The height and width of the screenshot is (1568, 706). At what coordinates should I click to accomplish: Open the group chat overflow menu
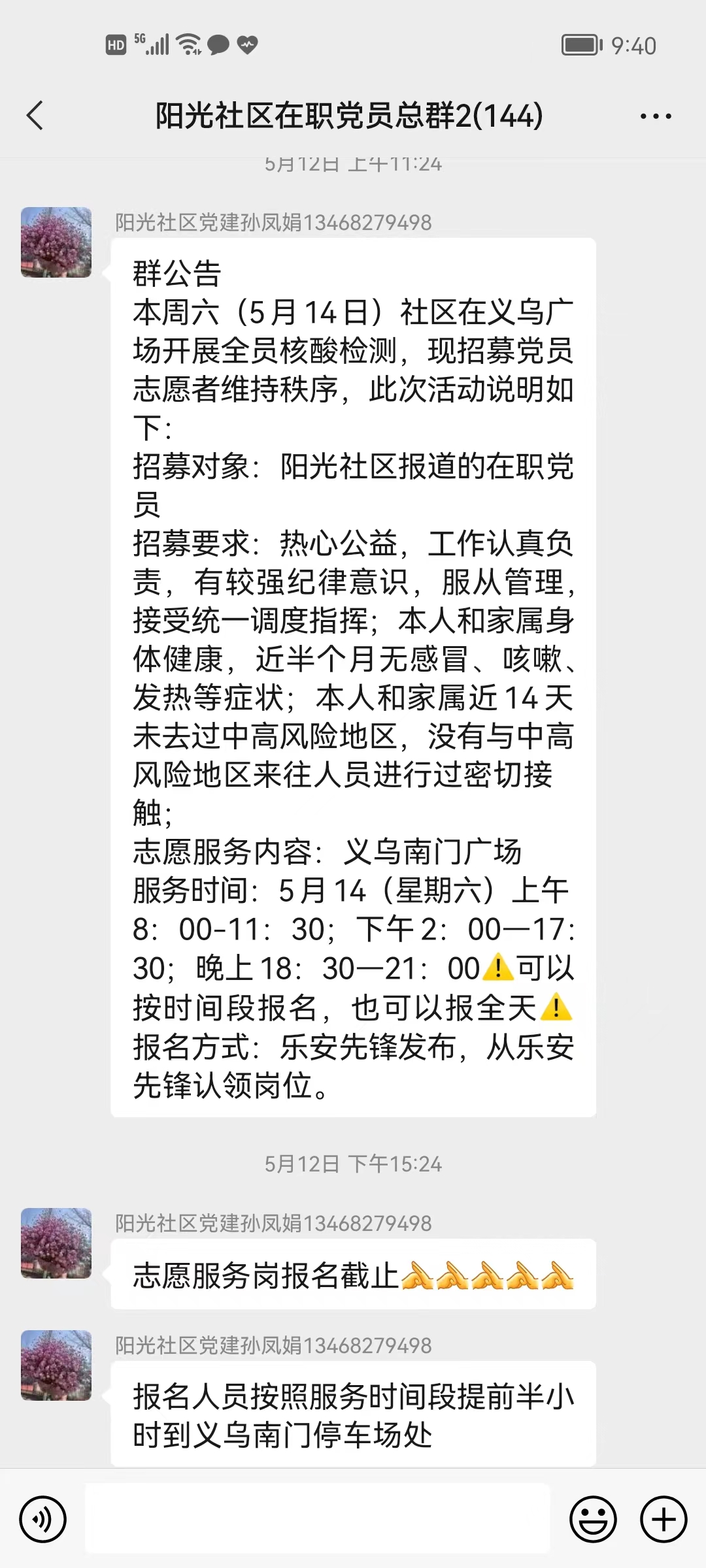point(656,116)
